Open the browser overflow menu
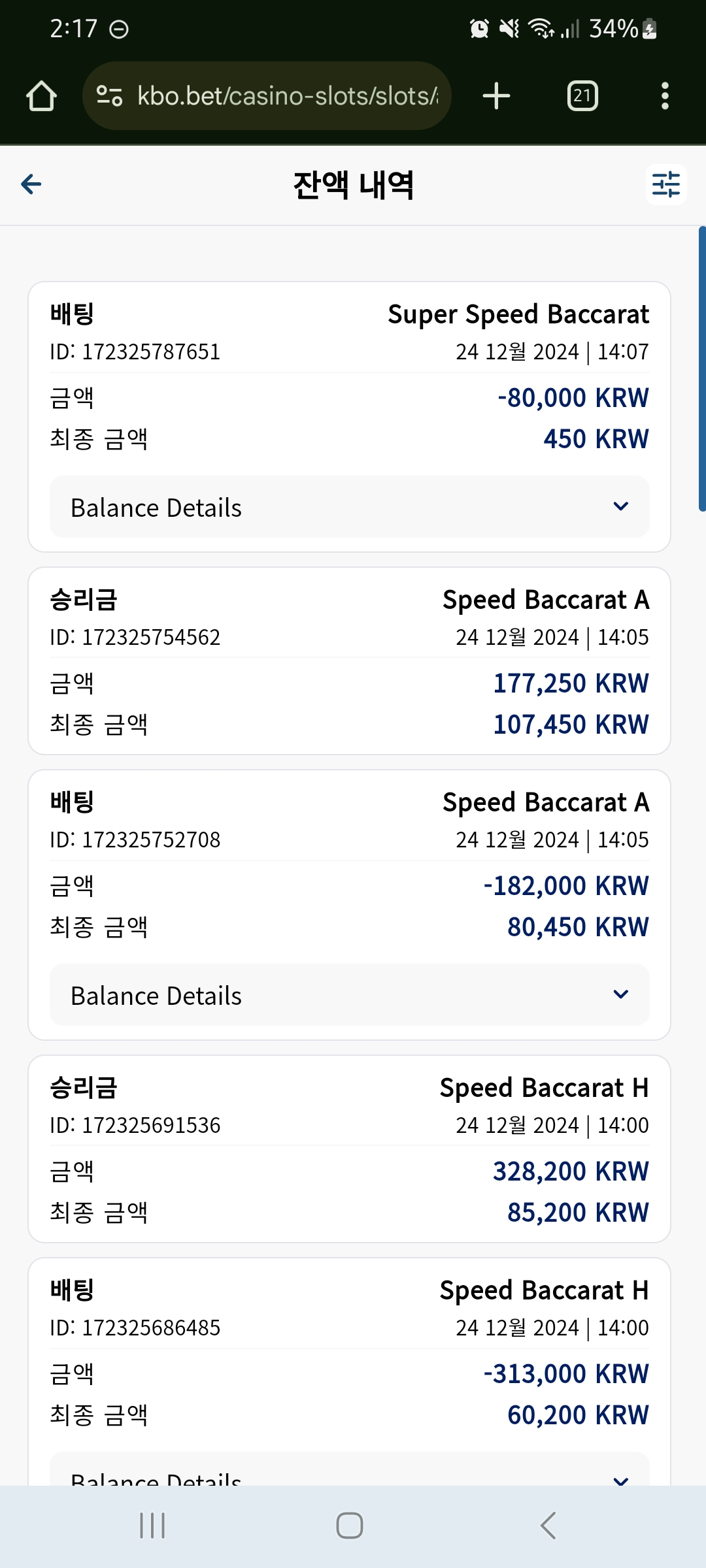The width and height of the screenshot is (706, 1568). 665,96
